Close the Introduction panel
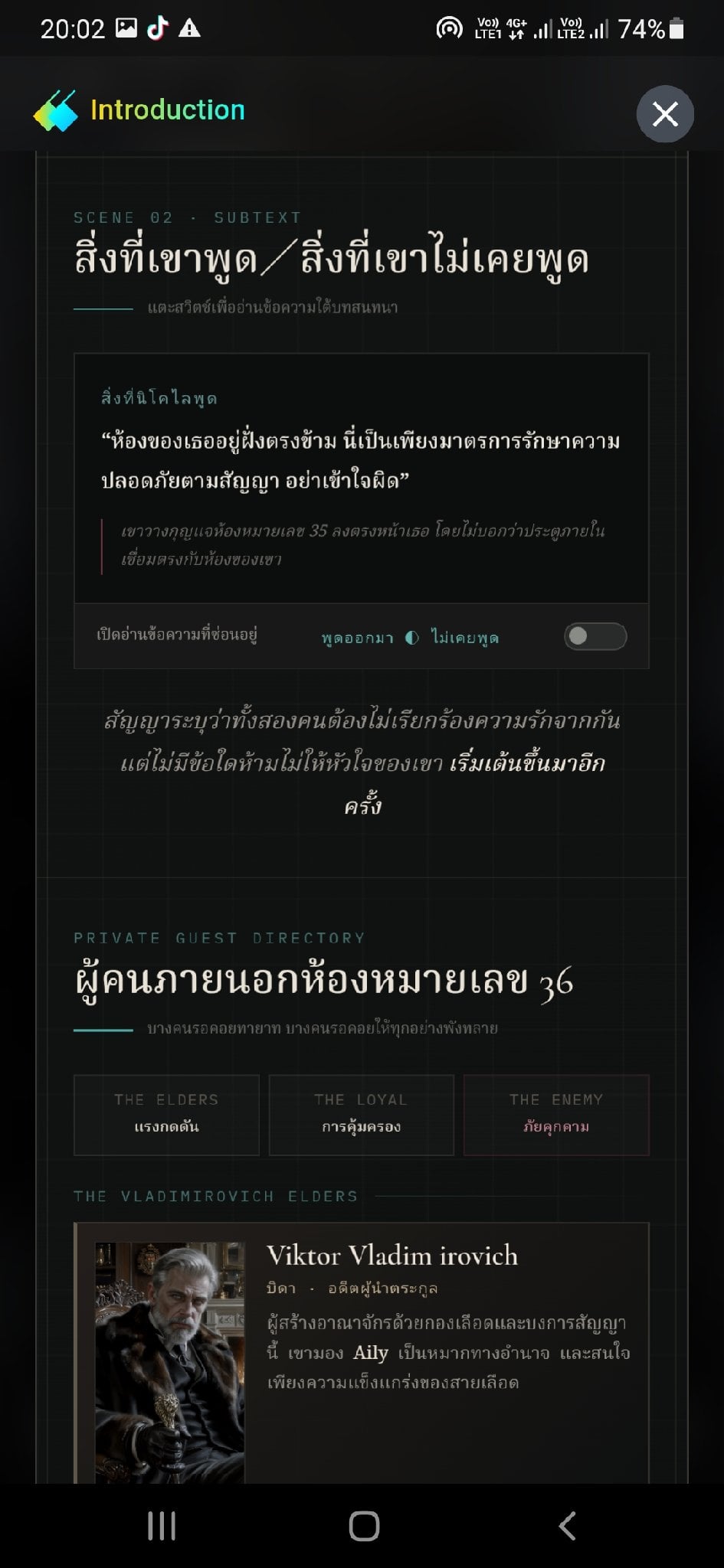This screenshot has height=1568, width=724. (665, 114)
